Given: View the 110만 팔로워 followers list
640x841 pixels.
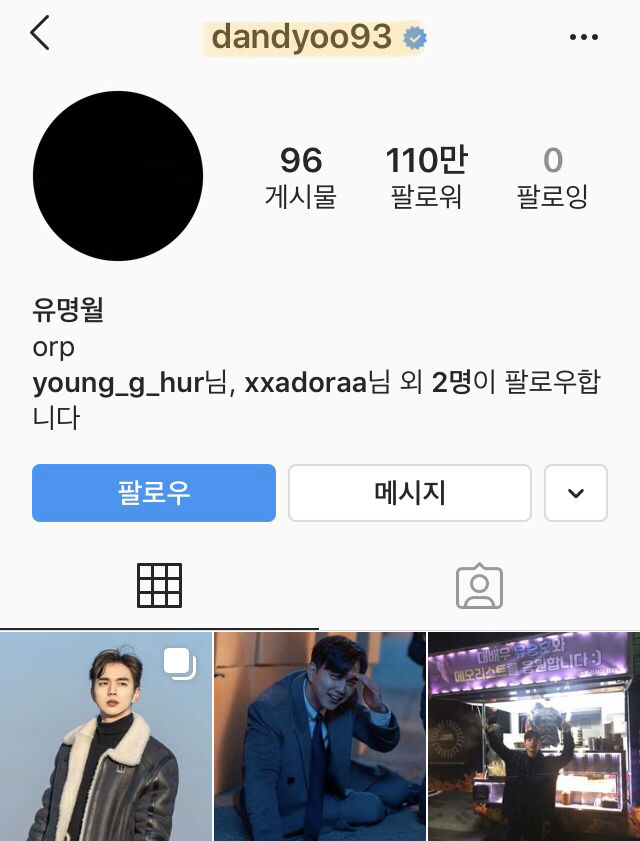Looking at the screenshot, I should tap(426, 176).
